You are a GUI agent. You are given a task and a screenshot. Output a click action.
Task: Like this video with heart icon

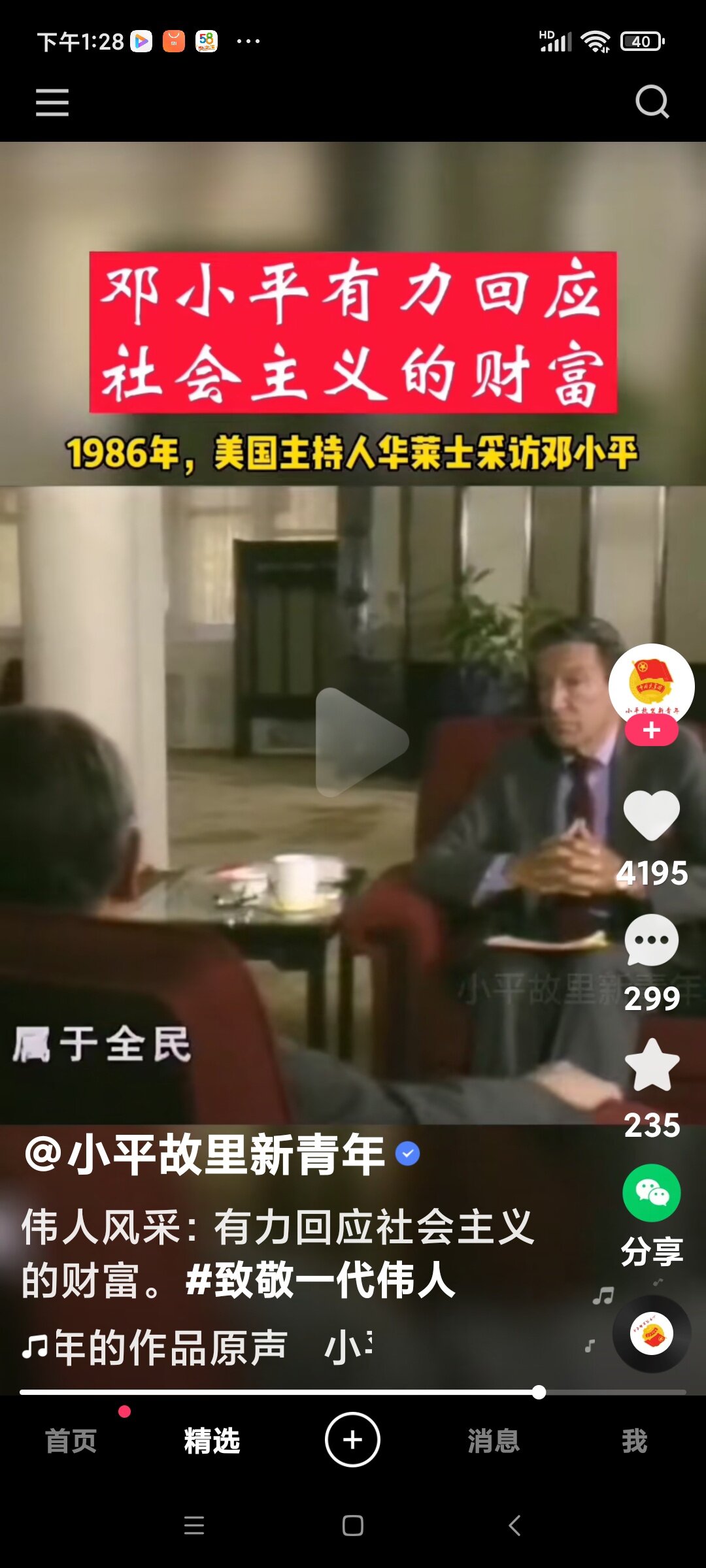(x=651, y=814)
